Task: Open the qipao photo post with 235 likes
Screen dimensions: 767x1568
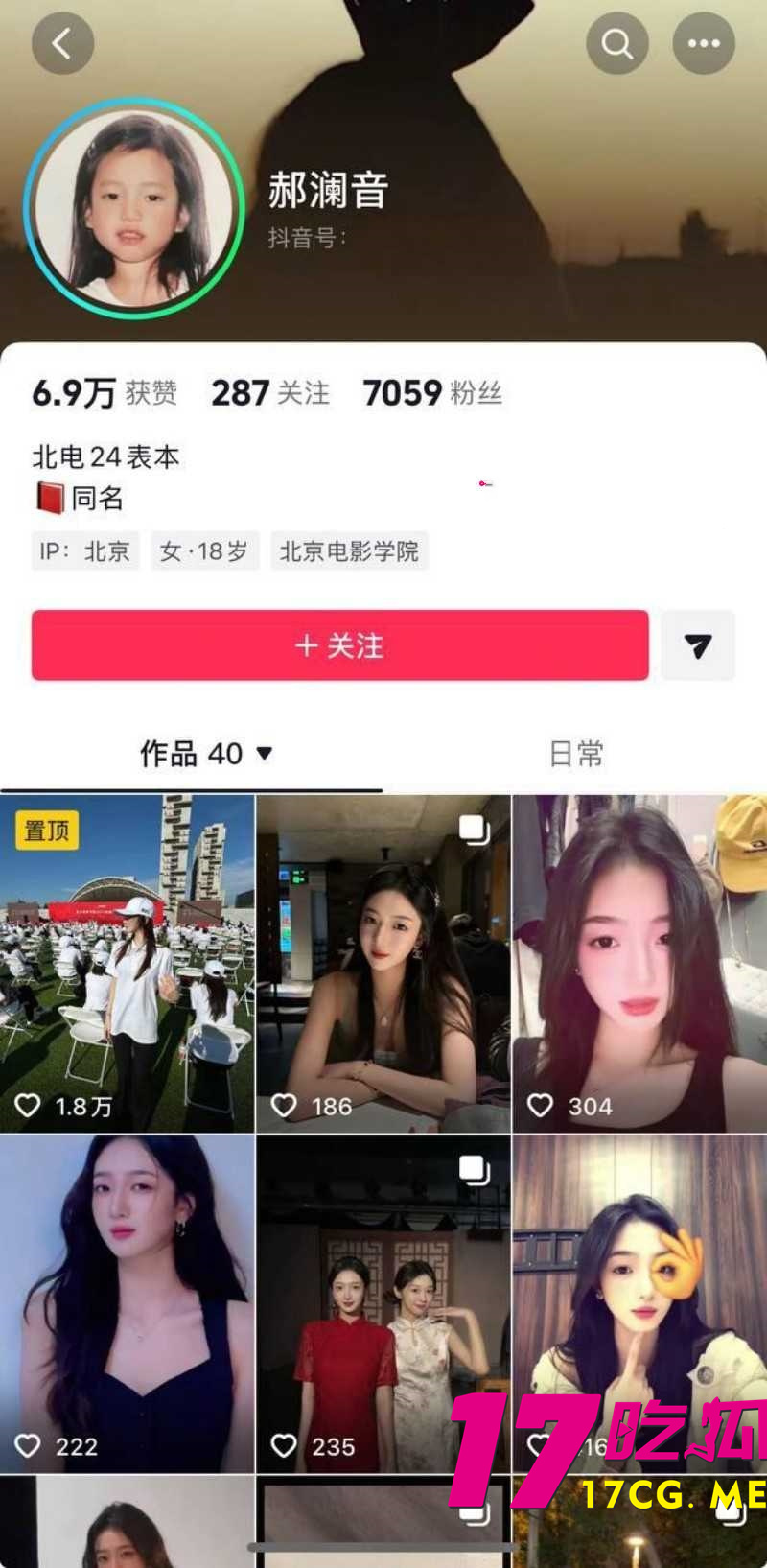Action: point(383,1304)
